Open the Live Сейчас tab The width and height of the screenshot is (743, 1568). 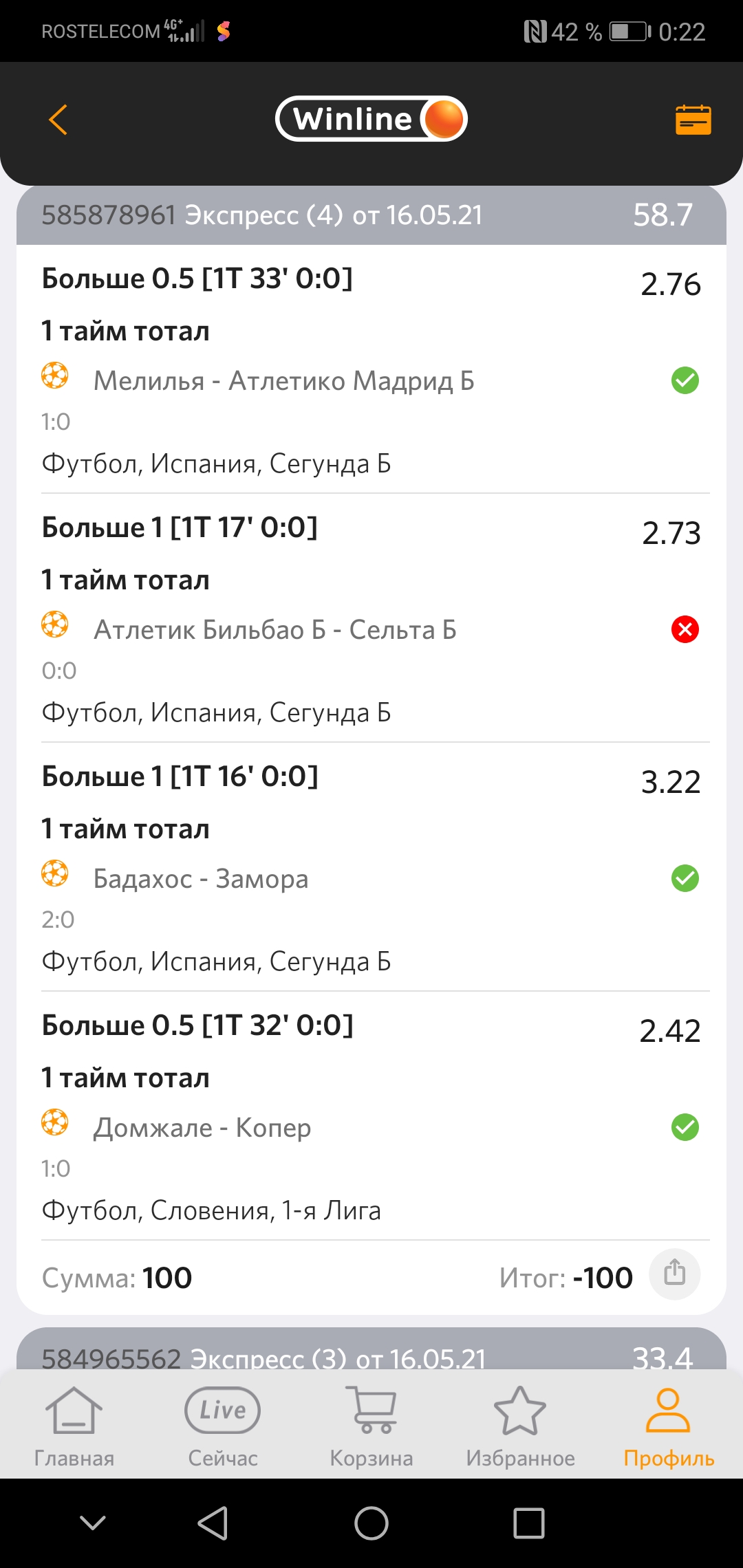coord(223,1422)
